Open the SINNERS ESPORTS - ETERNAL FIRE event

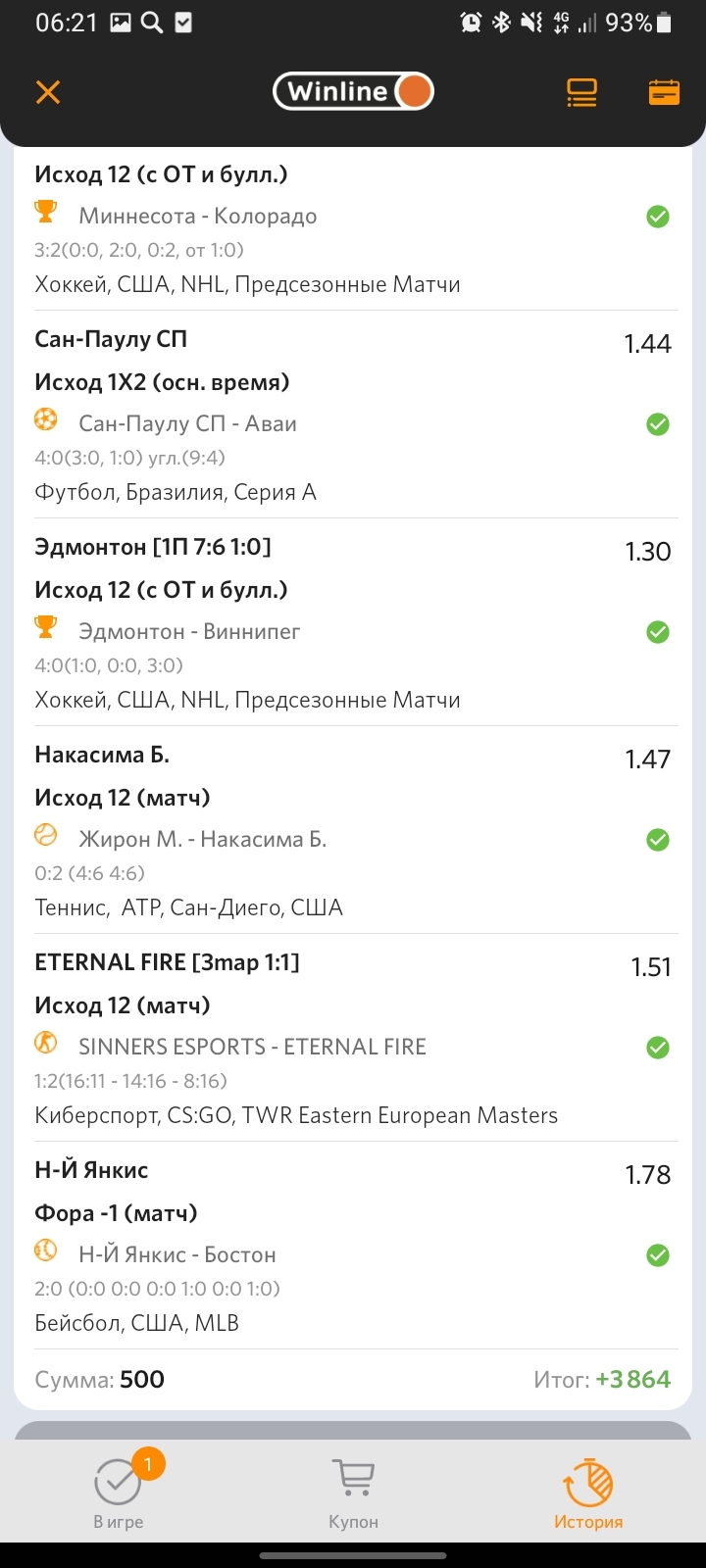252,1047
